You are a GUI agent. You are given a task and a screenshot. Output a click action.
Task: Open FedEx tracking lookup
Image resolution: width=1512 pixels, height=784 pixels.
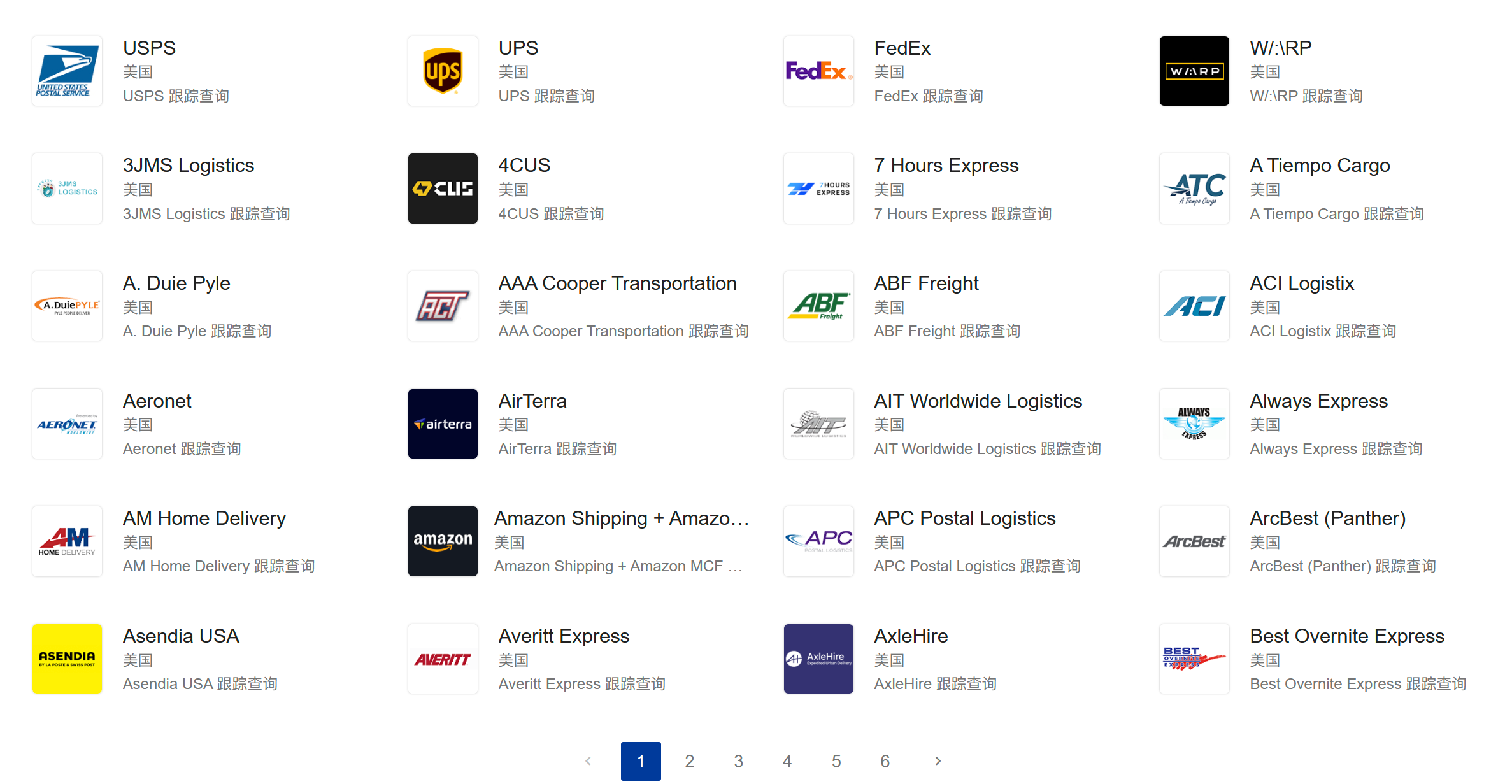pyautogui.click(x=902, y=48)
